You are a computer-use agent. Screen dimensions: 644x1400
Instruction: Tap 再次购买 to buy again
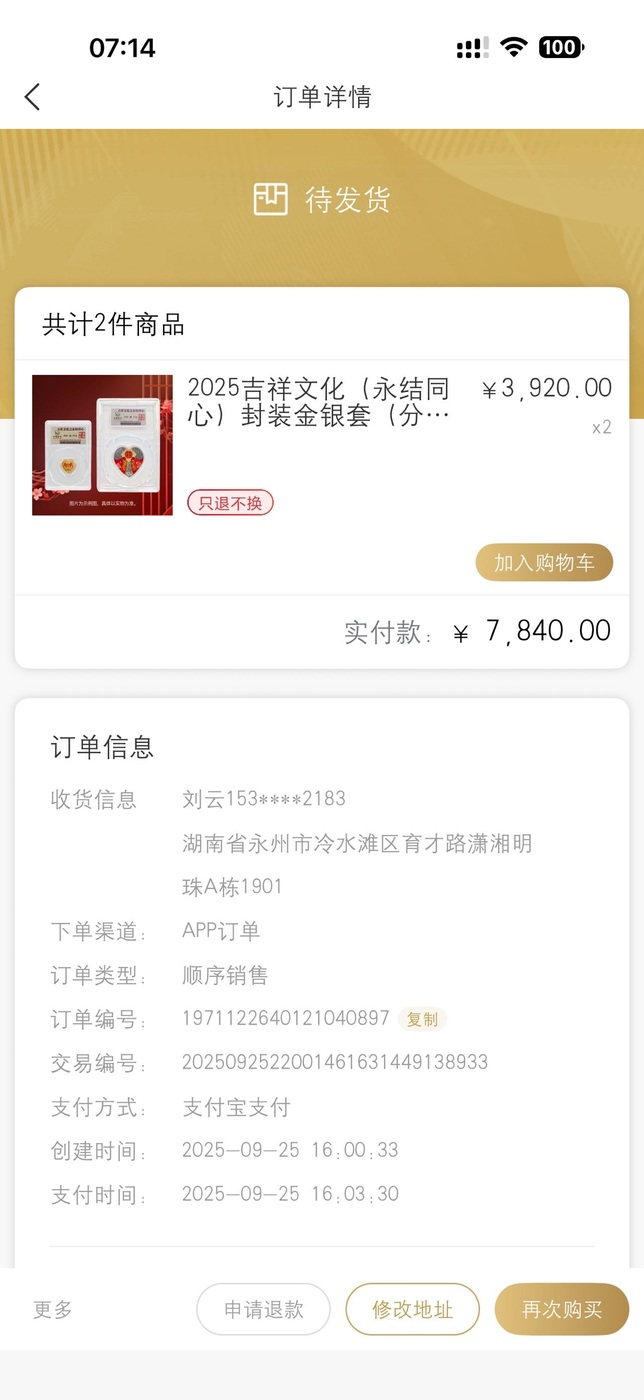coord(561,1309)
